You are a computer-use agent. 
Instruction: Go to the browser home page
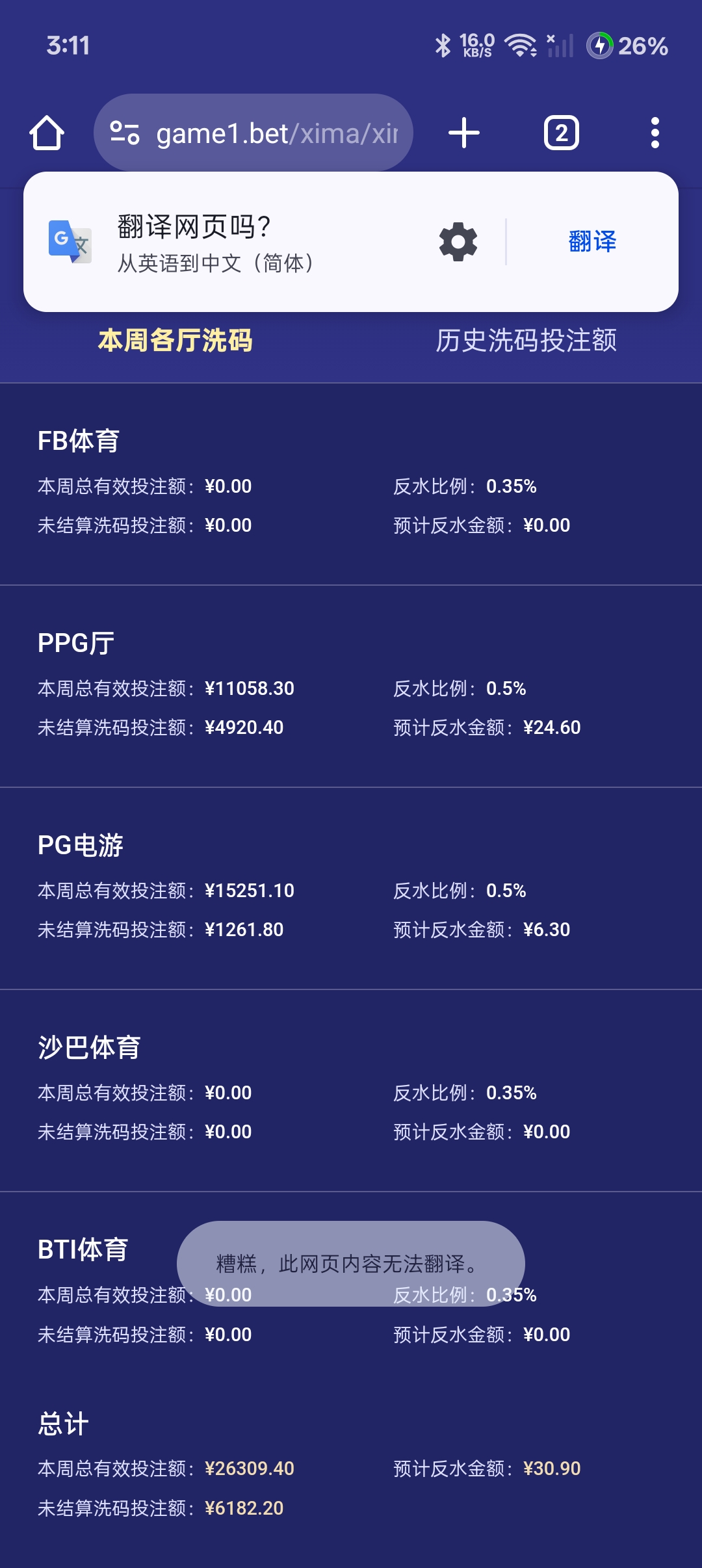point(47,133)
